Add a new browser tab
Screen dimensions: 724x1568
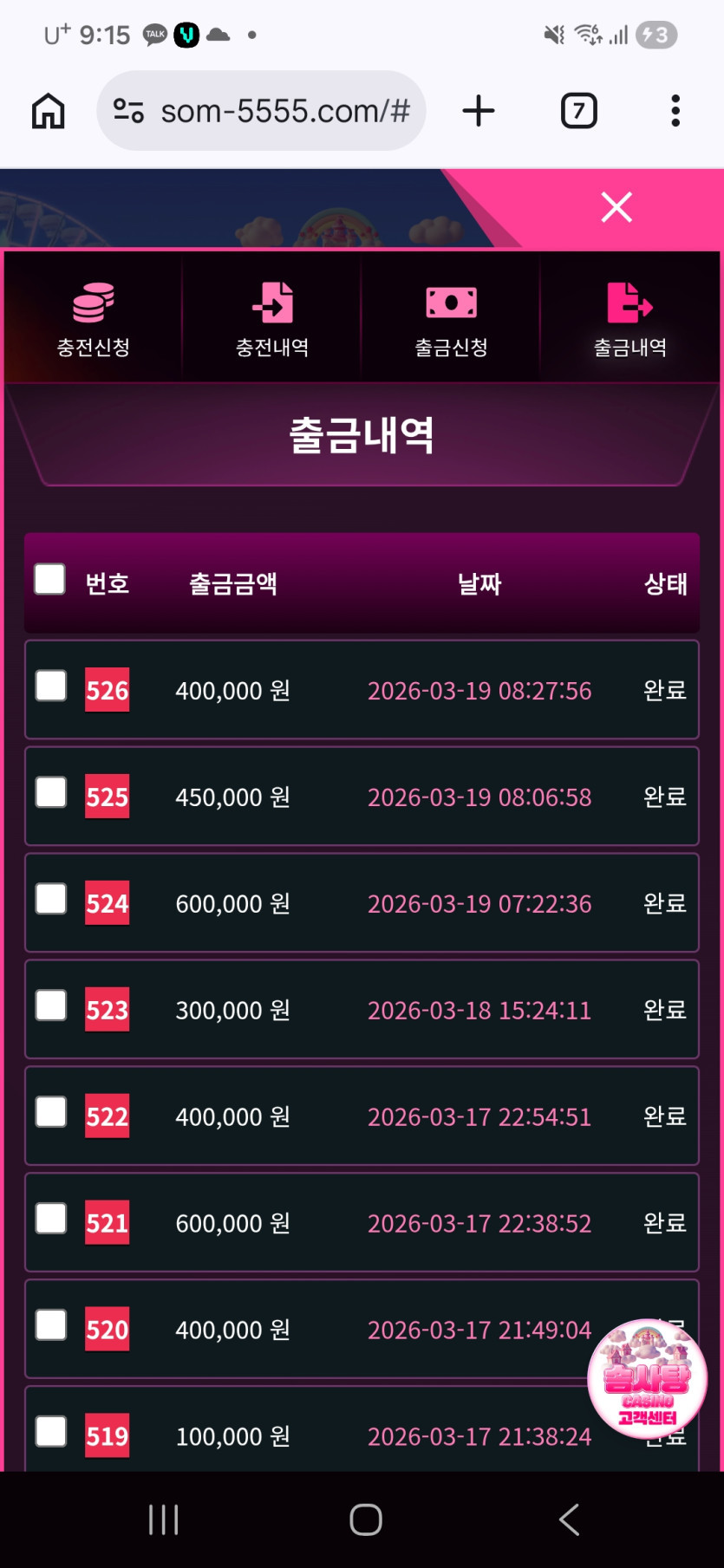pyautogui.click(x=479, y=111)
